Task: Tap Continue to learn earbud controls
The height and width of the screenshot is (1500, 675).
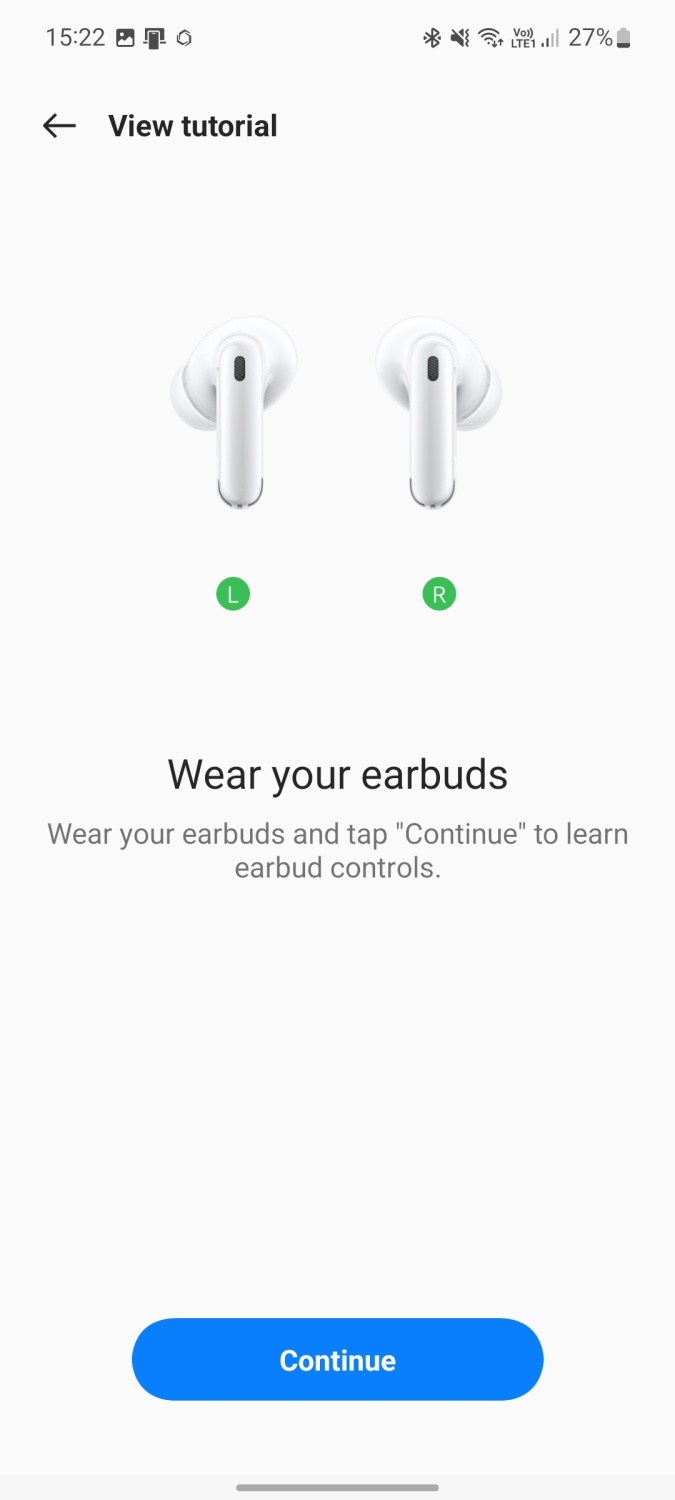Action: pos(337,1359)
